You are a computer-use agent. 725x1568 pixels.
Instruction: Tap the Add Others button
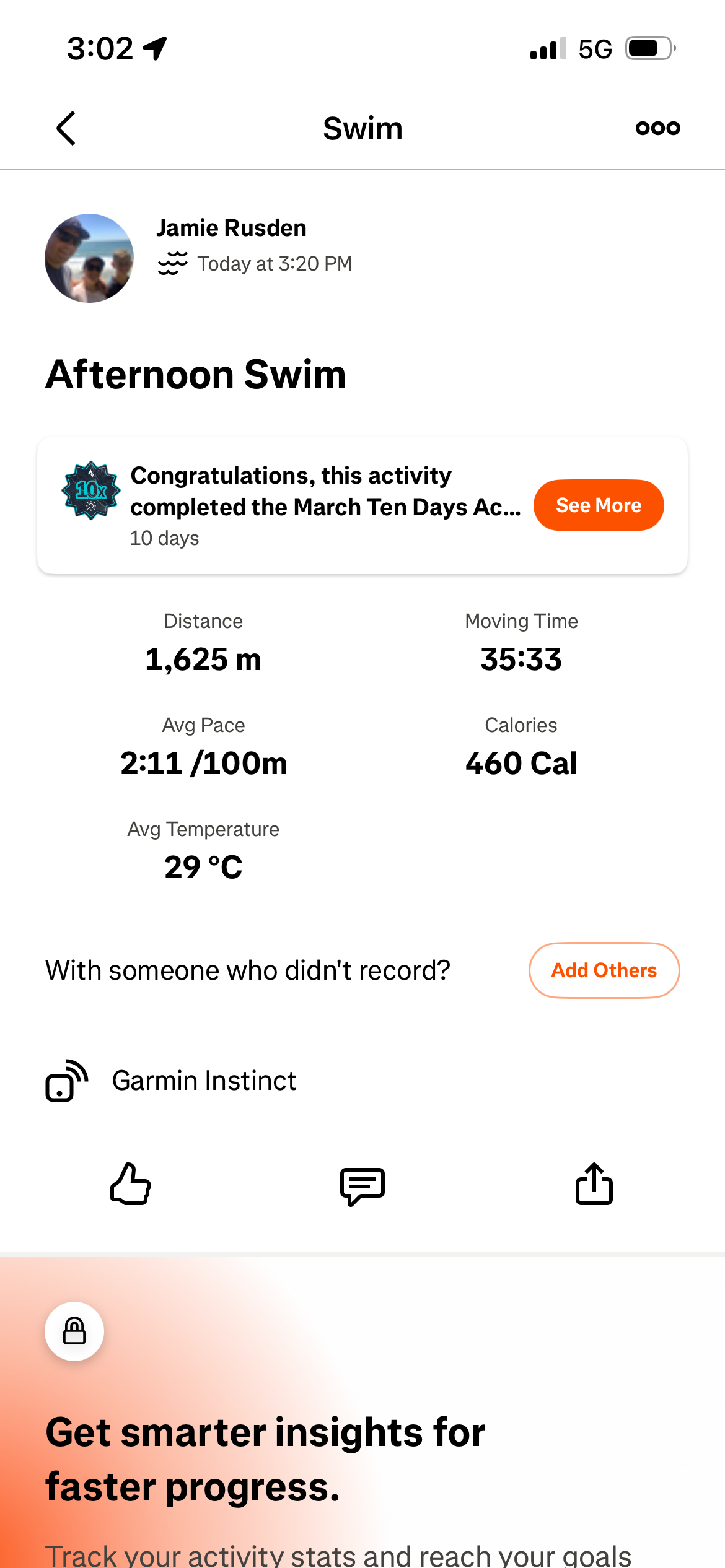(604, 970)
